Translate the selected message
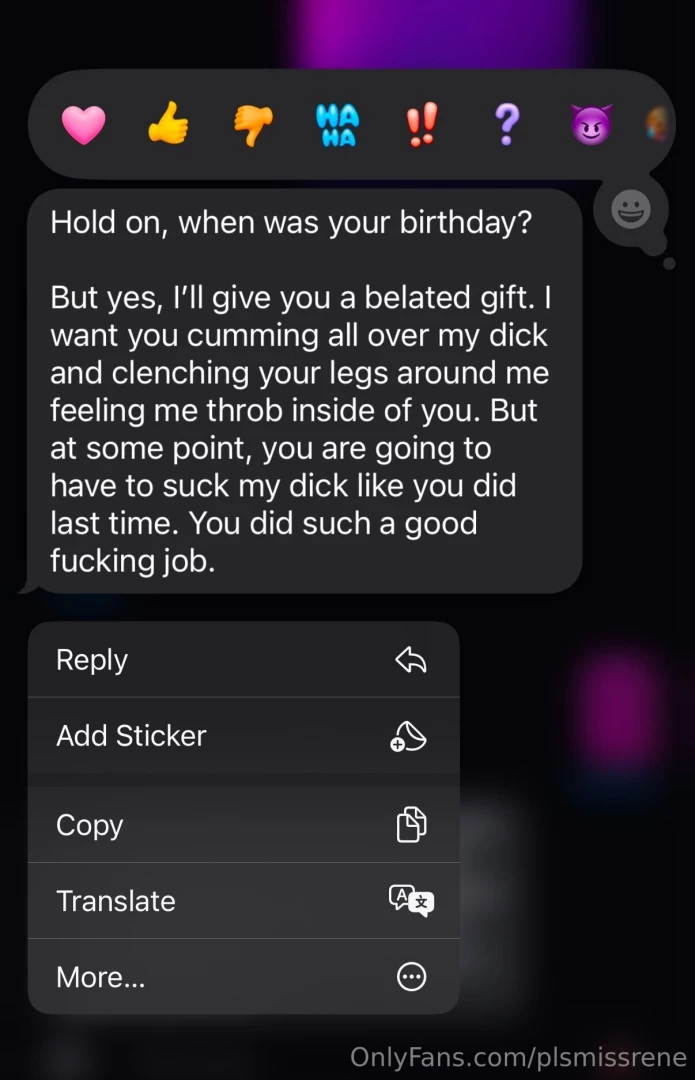Viewport: 695px width, 1080px height. click(x=243, y=901)
